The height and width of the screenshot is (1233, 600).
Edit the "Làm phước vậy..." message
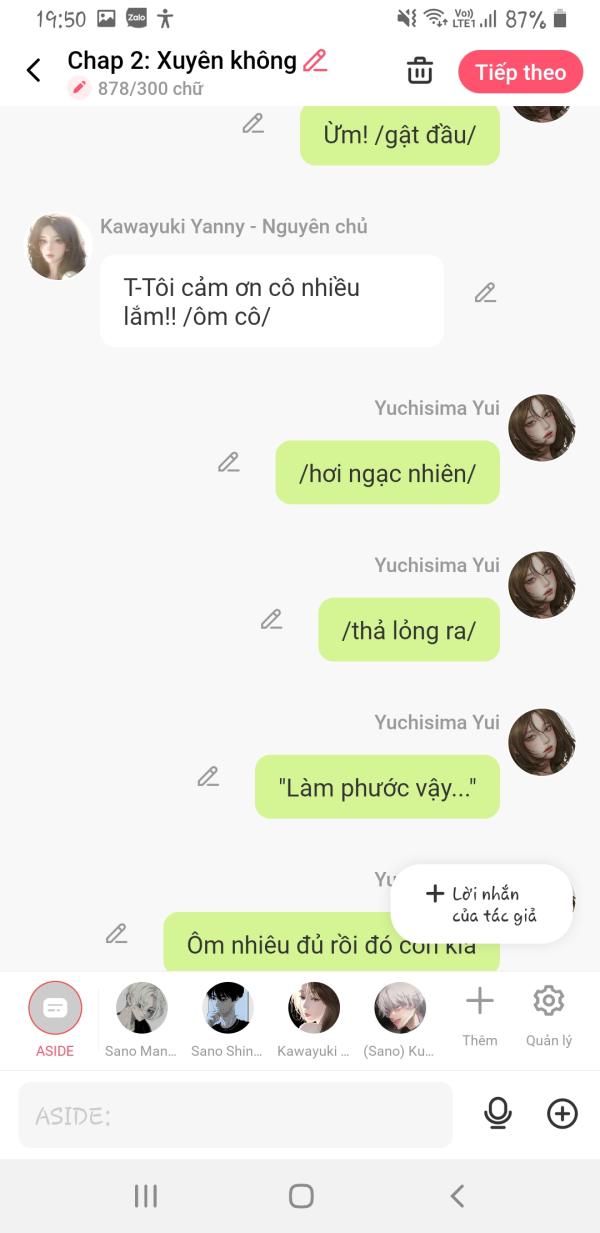click(x=208, y=776)
